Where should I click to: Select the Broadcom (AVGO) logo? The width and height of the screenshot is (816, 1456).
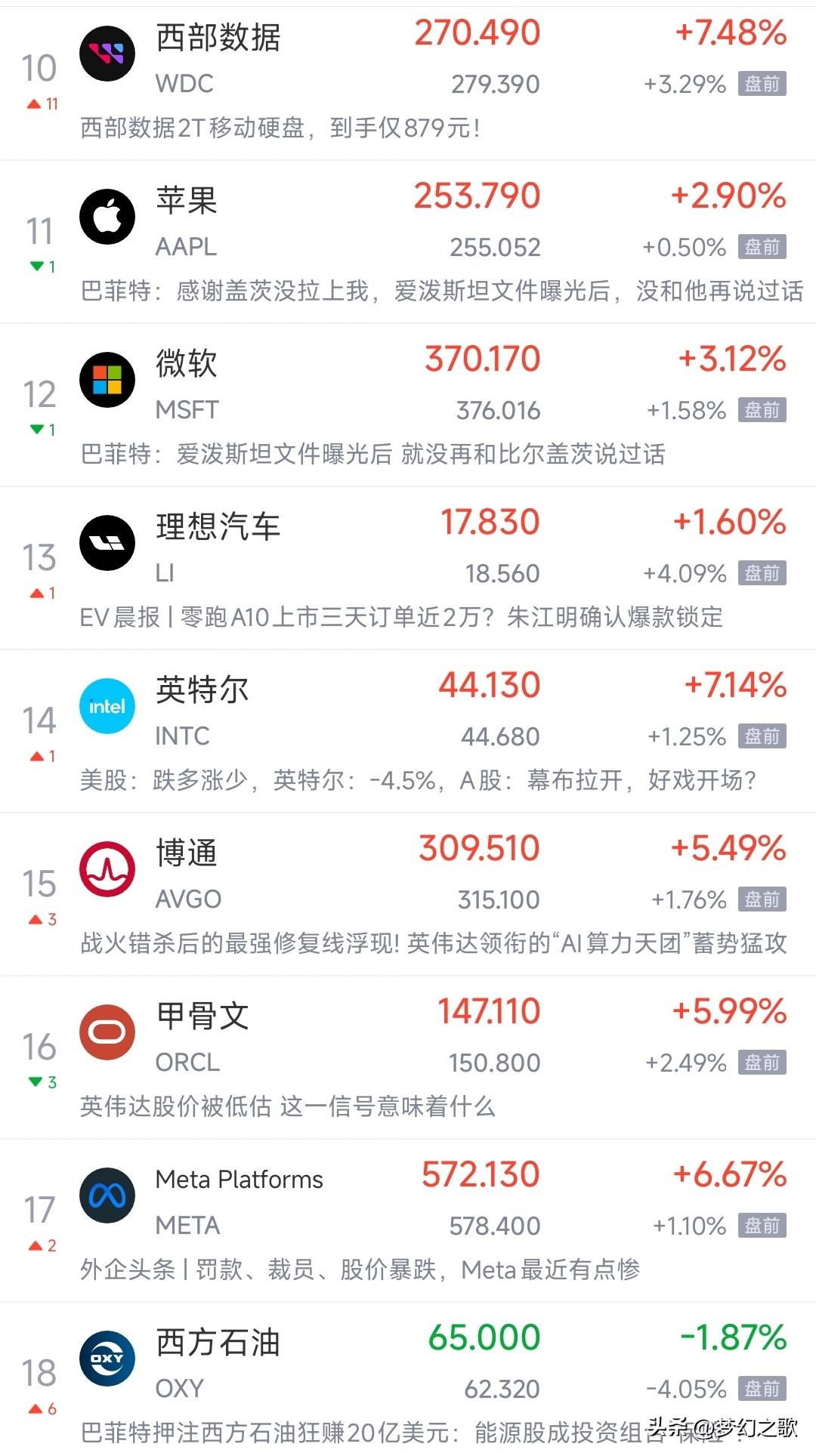(x=107, y=868)
